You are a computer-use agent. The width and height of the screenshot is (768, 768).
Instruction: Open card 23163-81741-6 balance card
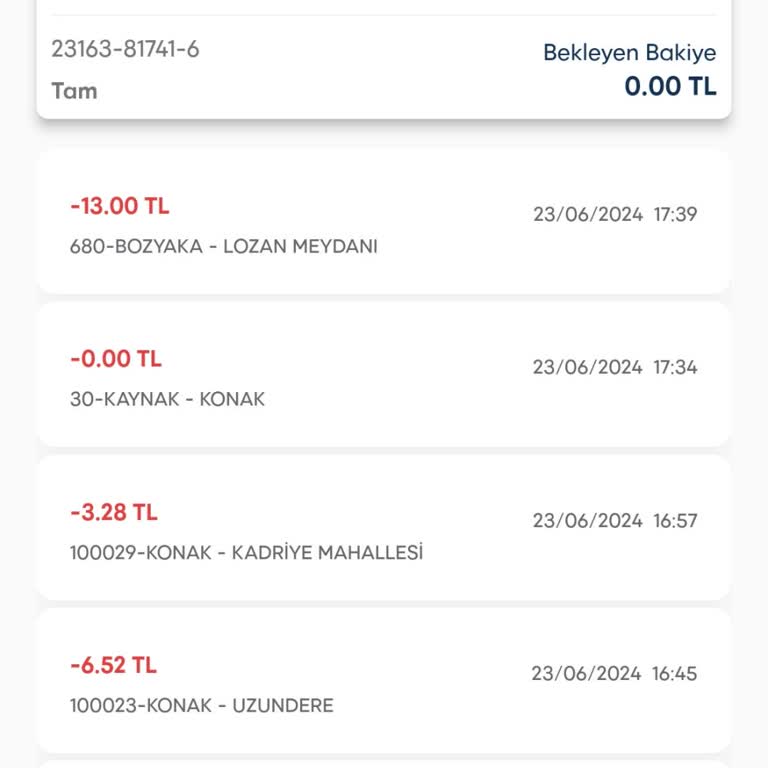pyautogui.click(x=384, y=68)
